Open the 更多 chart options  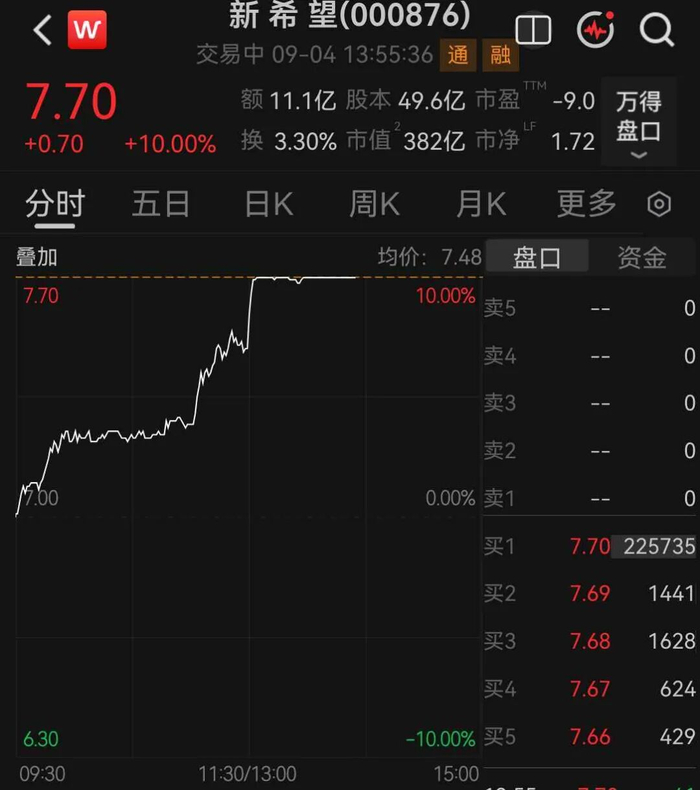point(587,205)
